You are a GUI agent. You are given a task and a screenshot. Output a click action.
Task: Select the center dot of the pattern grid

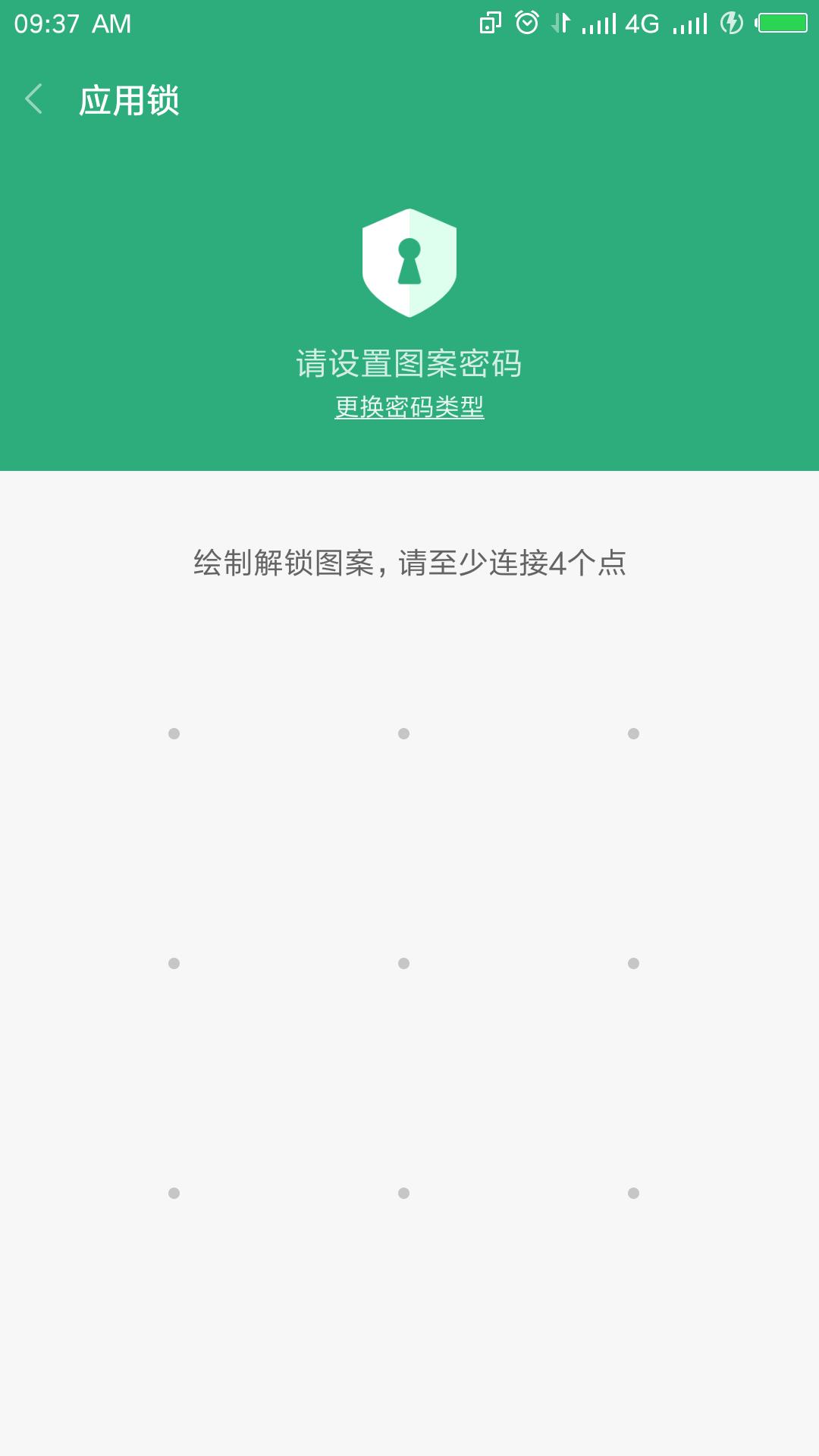[x=403, y=962]
